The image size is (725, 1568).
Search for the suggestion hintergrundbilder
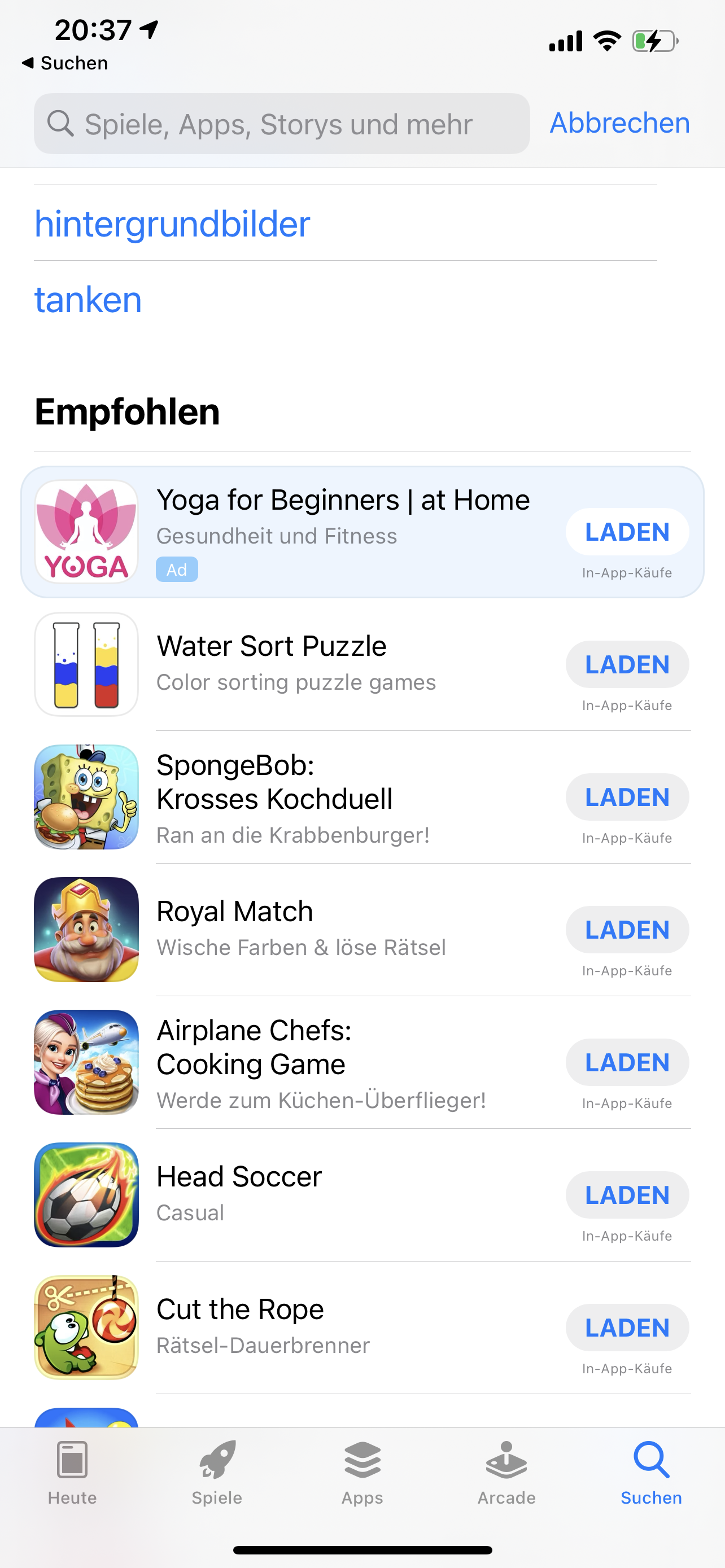172,224
